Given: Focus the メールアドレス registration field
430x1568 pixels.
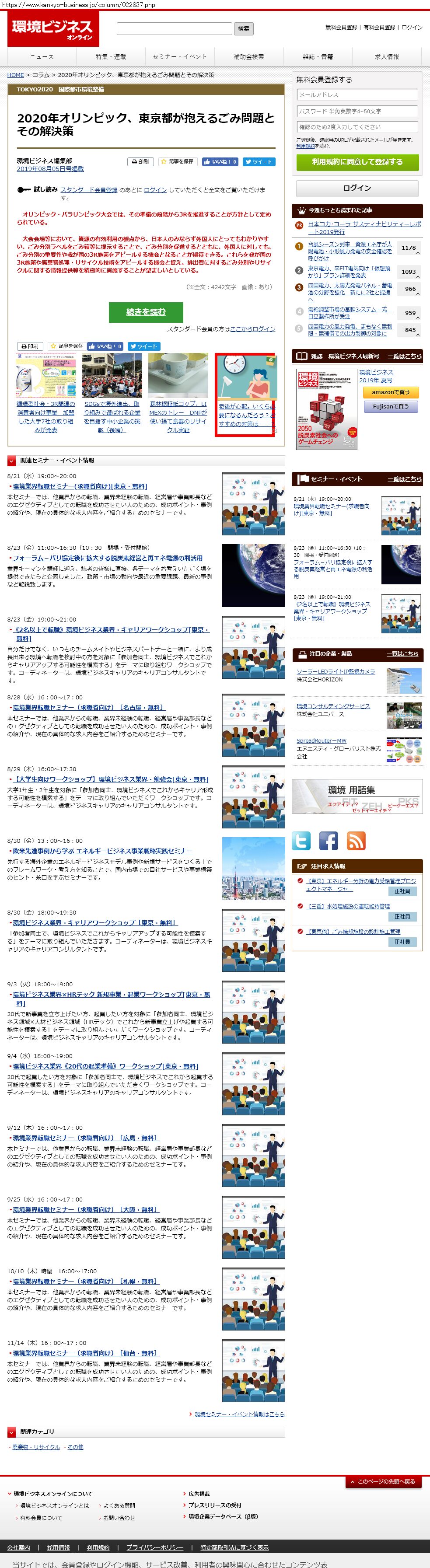Looking at the screenshot, I should pyautogui.click(x=357, y=95).
